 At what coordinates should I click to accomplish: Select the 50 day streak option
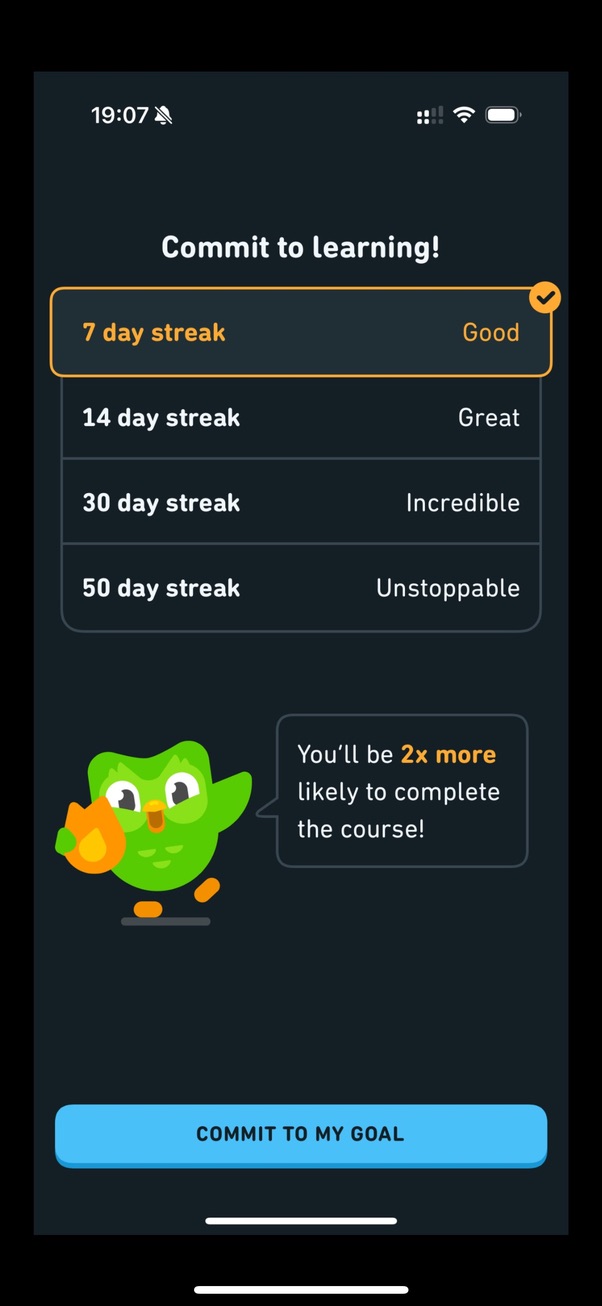point(300,587)
